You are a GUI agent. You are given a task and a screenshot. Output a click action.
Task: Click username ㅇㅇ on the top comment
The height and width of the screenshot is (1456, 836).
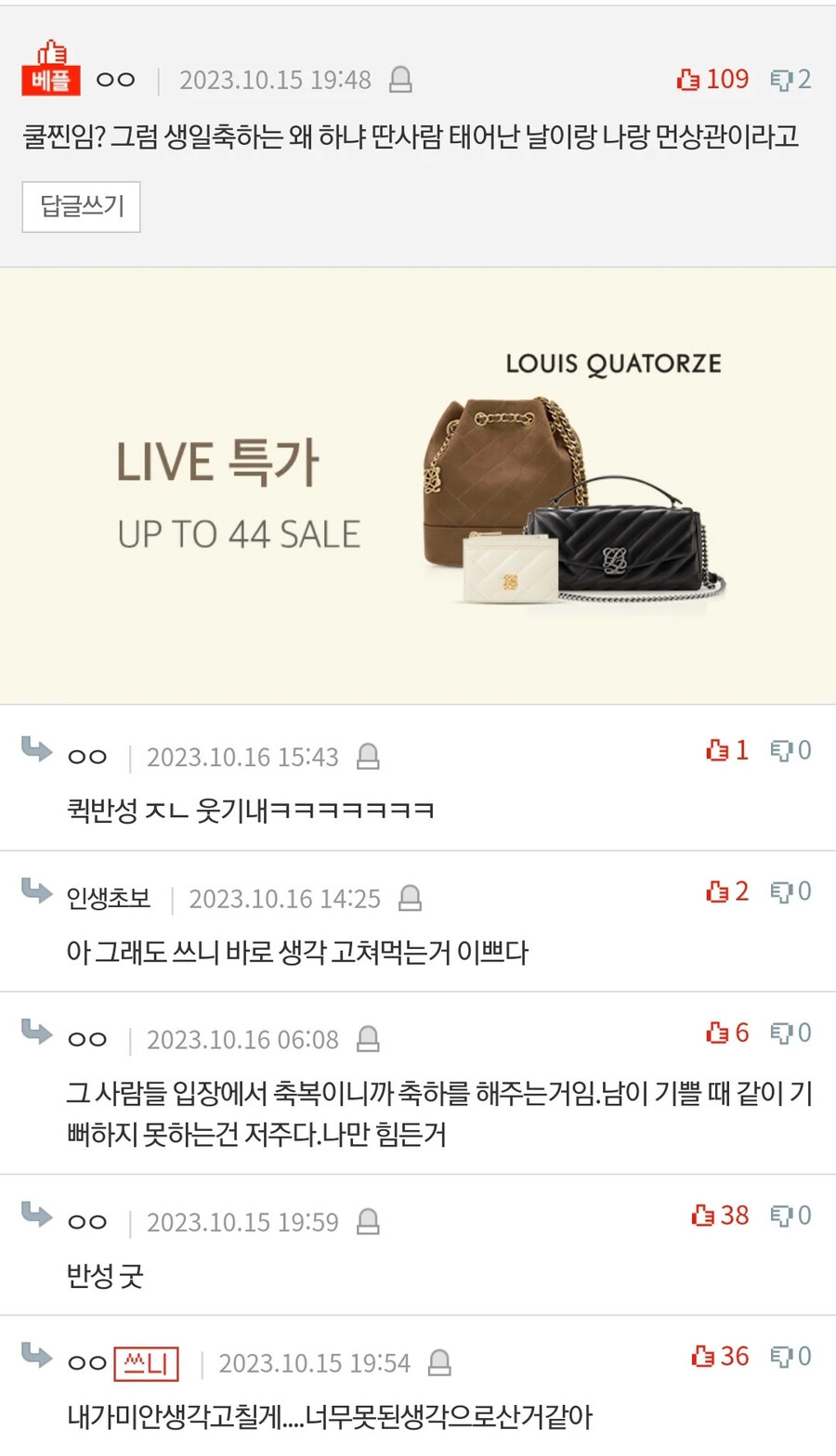[x=114, y=80]
